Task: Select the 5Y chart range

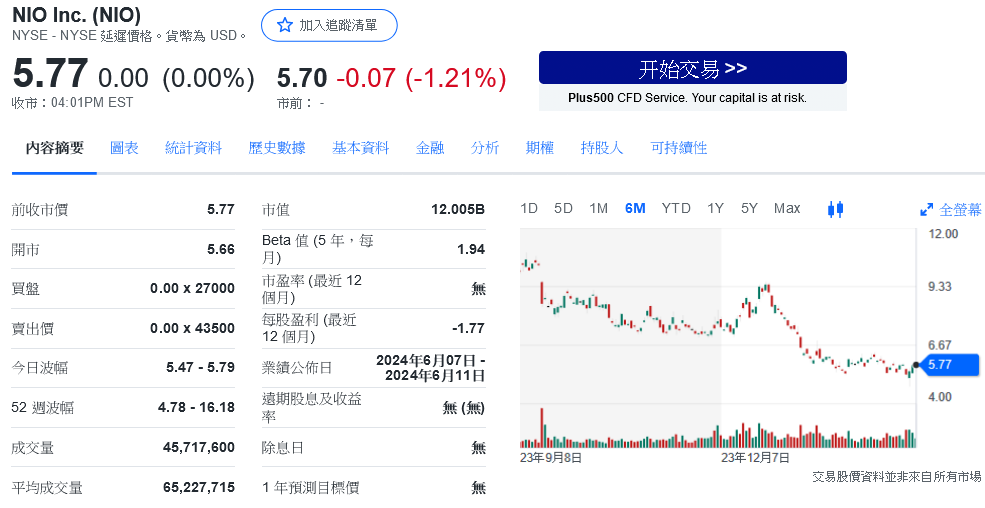Action: [749, 208]
